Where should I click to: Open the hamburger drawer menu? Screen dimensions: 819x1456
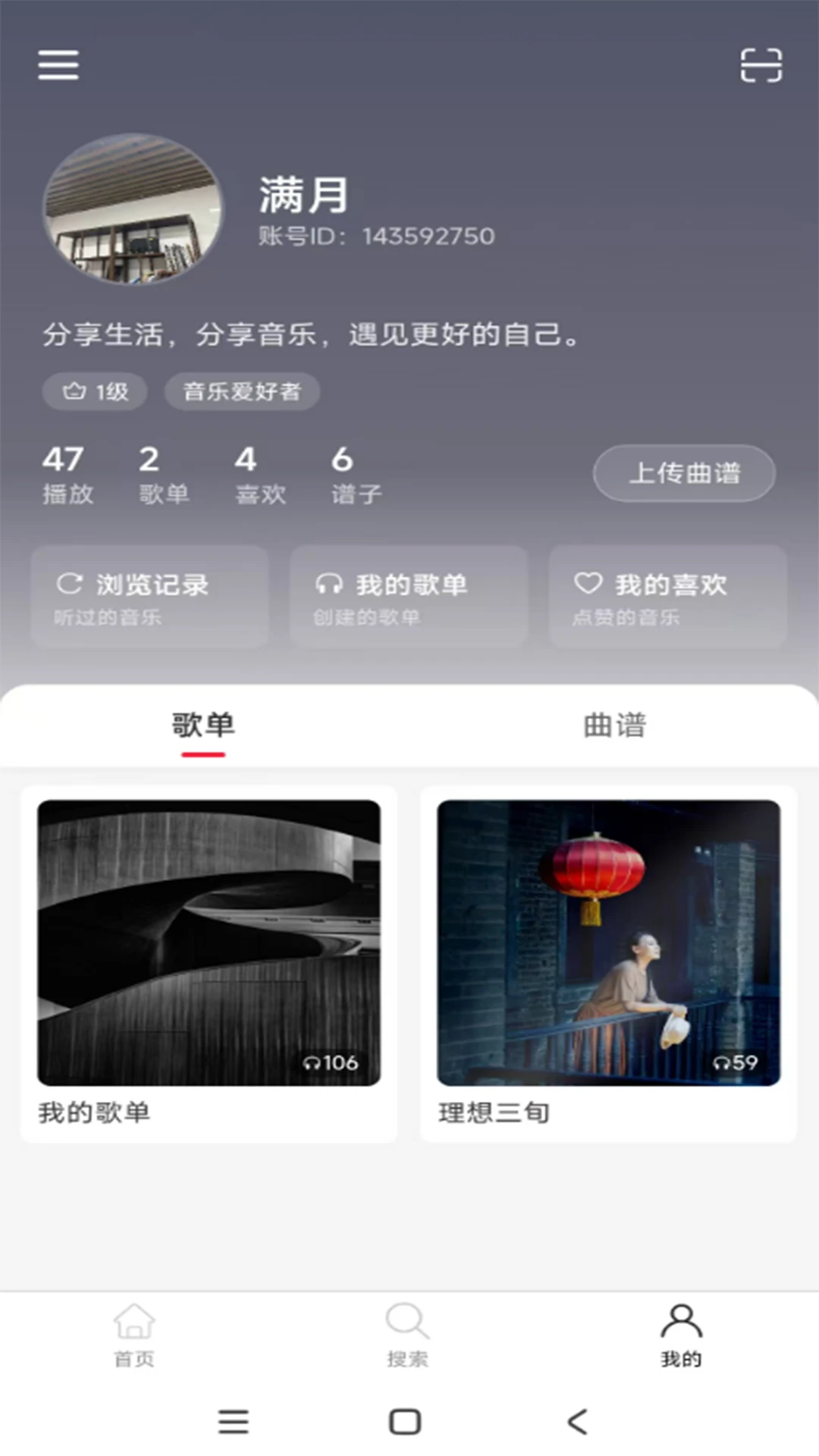(58, 65)
